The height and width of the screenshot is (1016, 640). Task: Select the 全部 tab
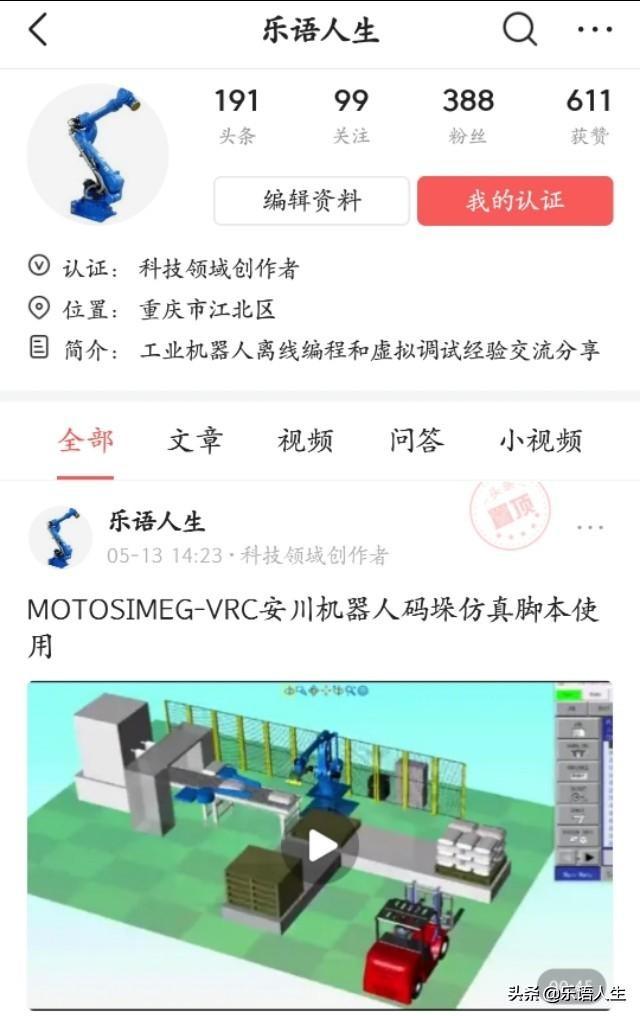coord(85,440)
